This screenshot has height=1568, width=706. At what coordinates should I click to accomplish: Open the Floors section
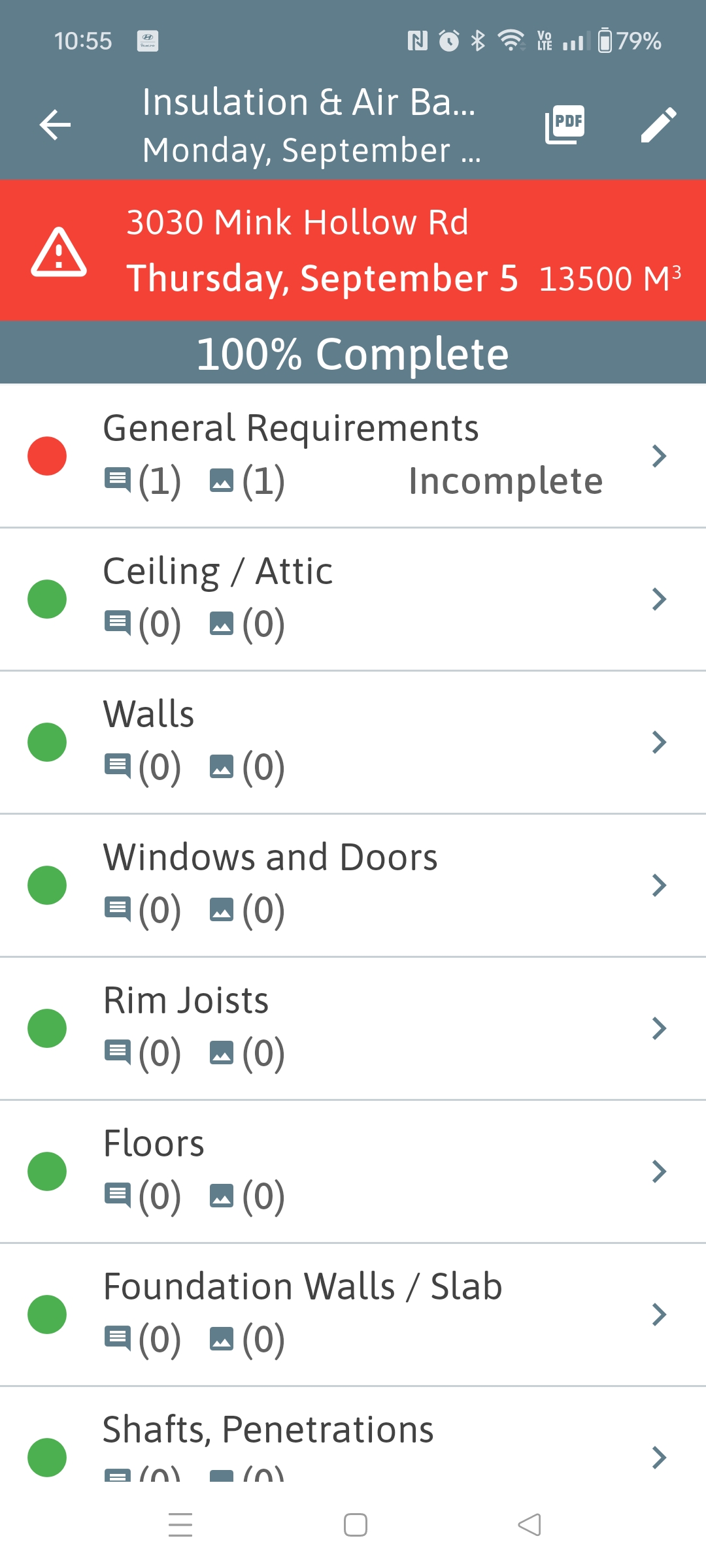point(353,1171)
